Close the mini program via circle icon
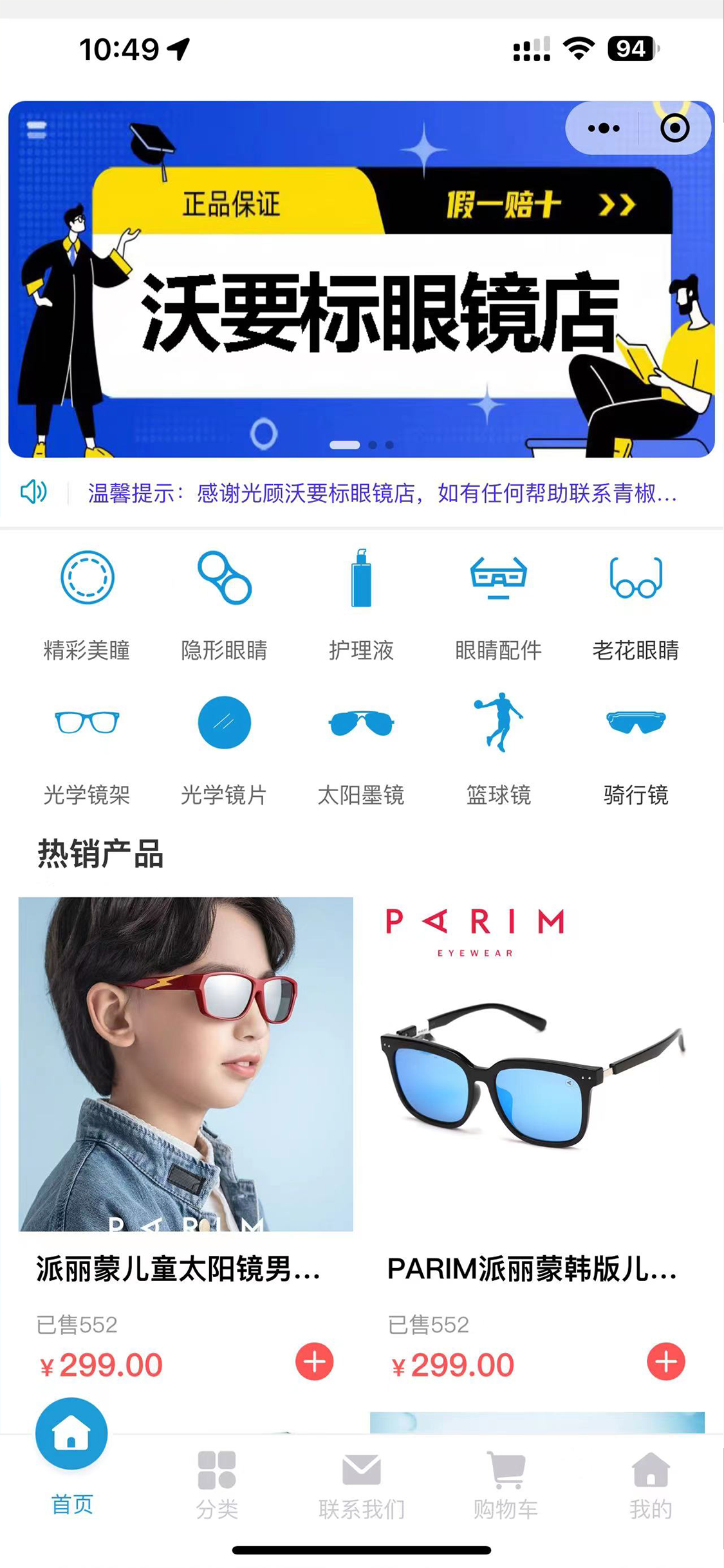 pos(674,129)
